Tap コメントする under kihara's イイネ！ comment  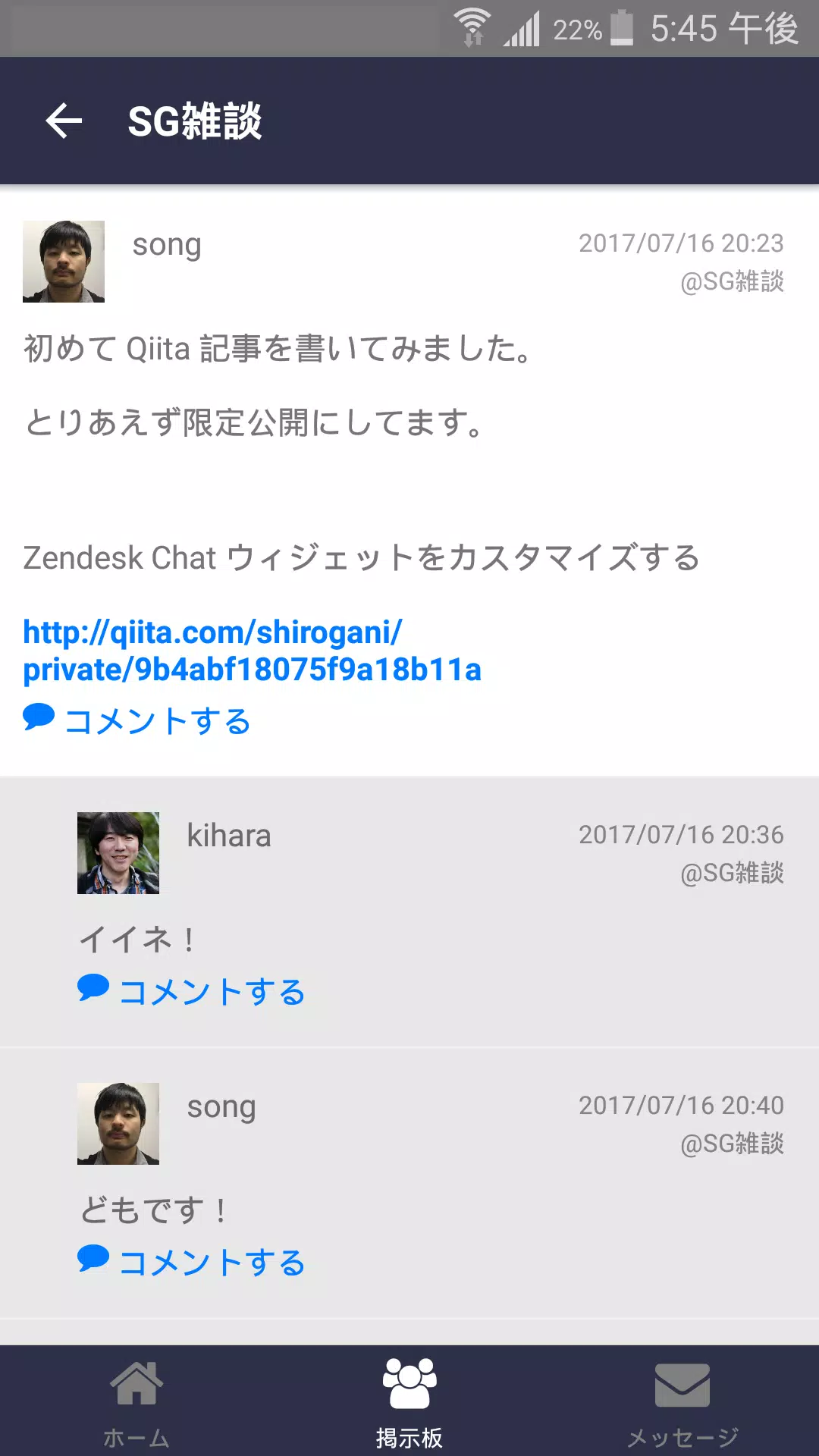click(212, 990)
